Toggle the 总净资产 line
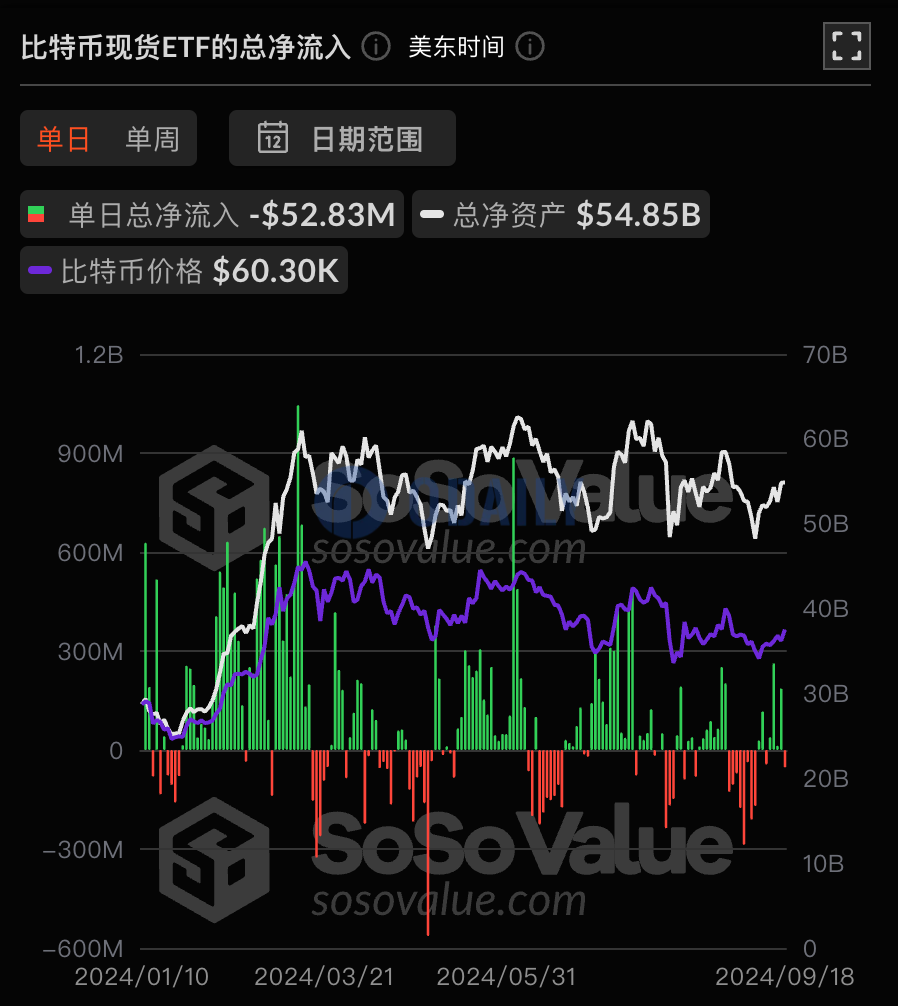 (560, 214)
